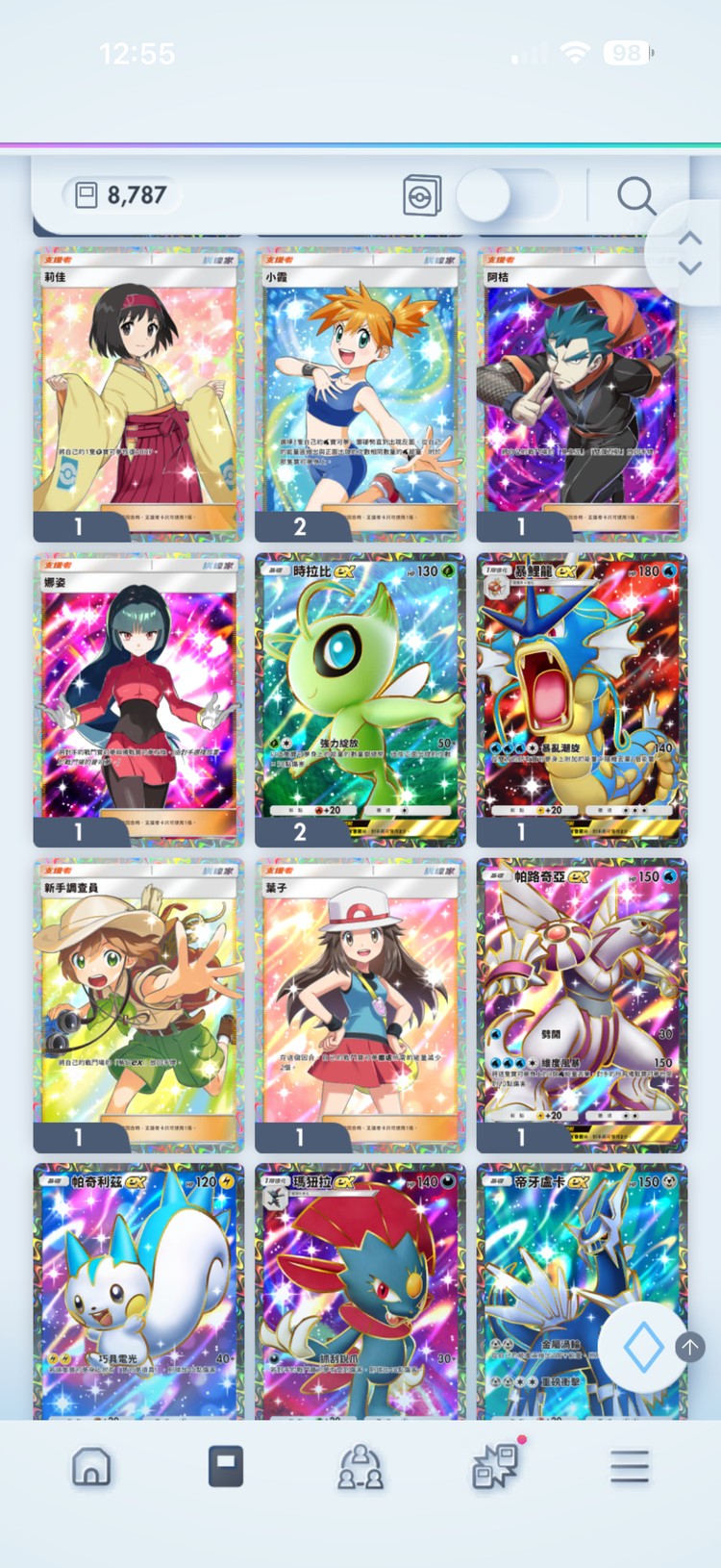Open the 帕奇利茲 ex card
Viewport: 721px width, 1568px height.
click(138, 1292)
